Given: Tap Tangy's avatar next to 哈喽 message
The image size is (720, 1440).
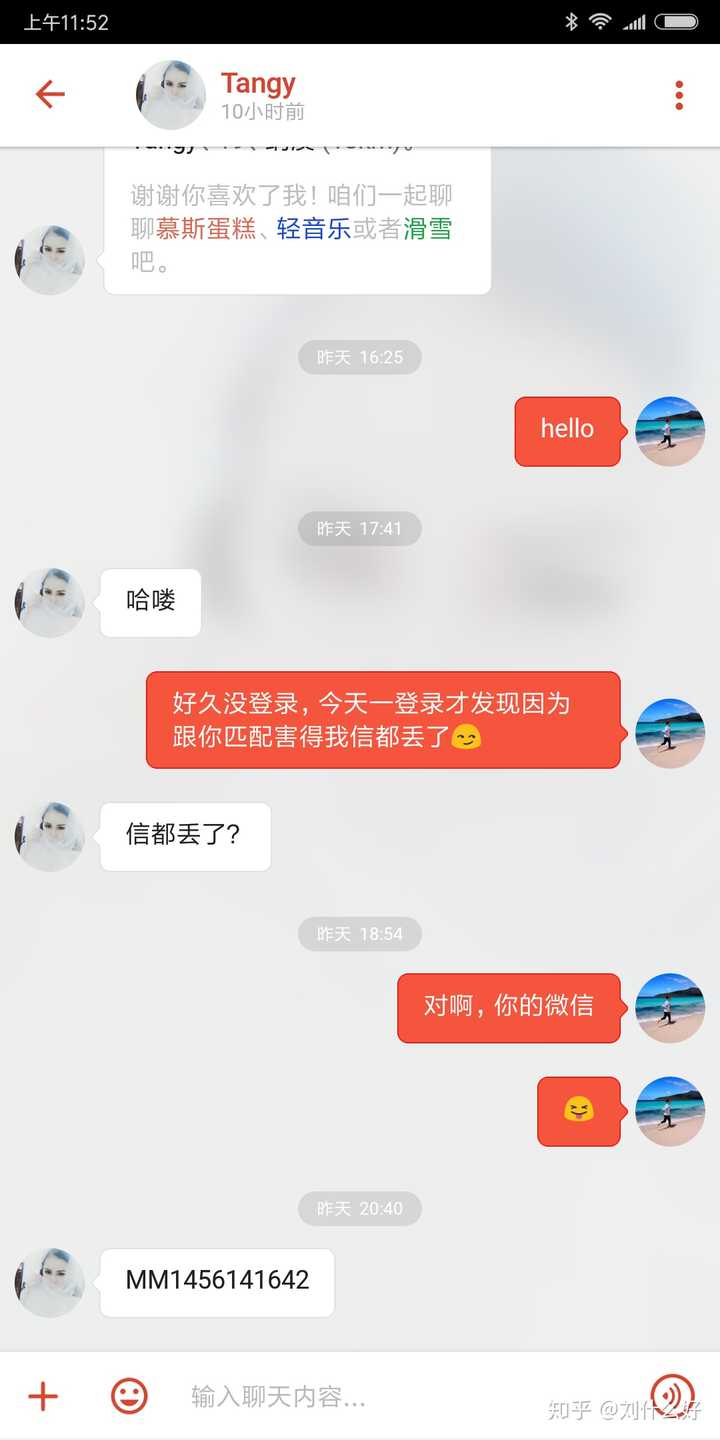Looking at the screenshot, I should pos(48,602).
